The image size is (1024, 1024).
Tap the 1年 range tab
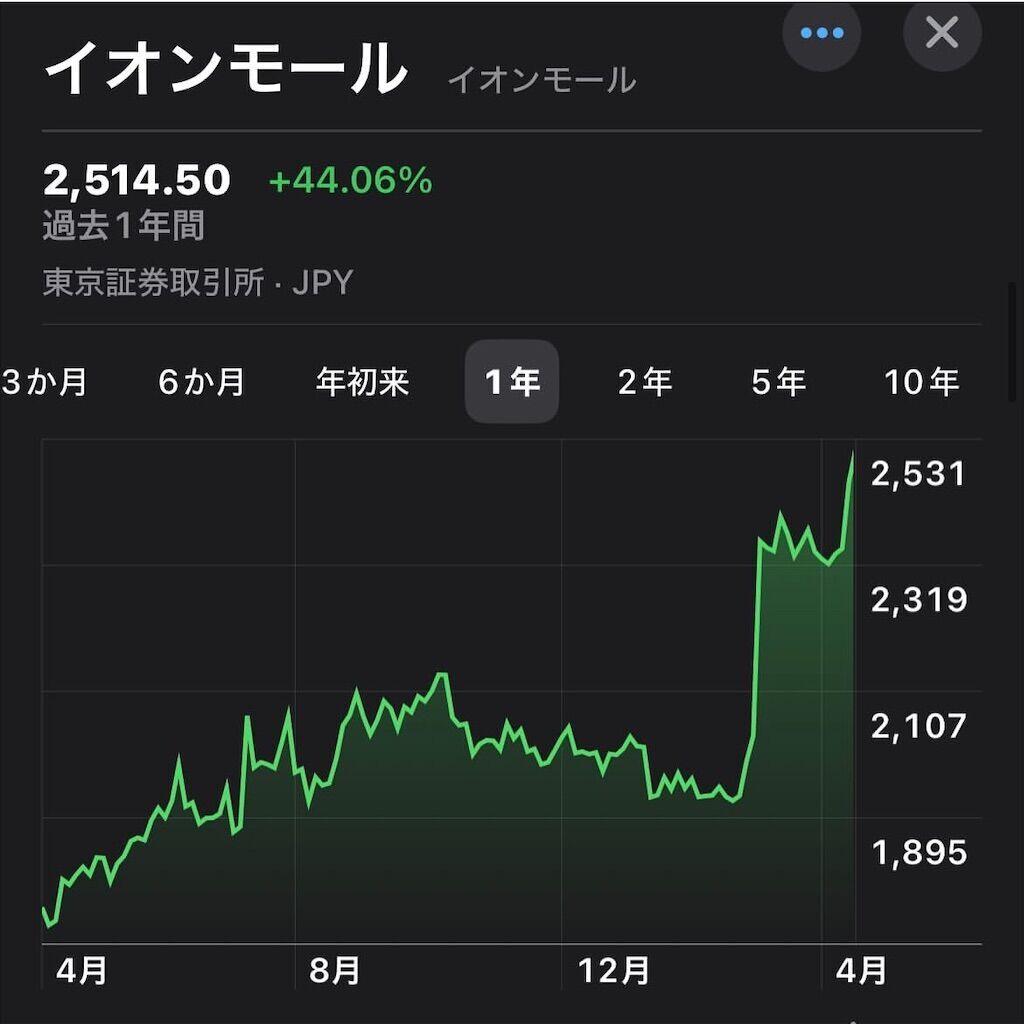(x=511, y=382)
